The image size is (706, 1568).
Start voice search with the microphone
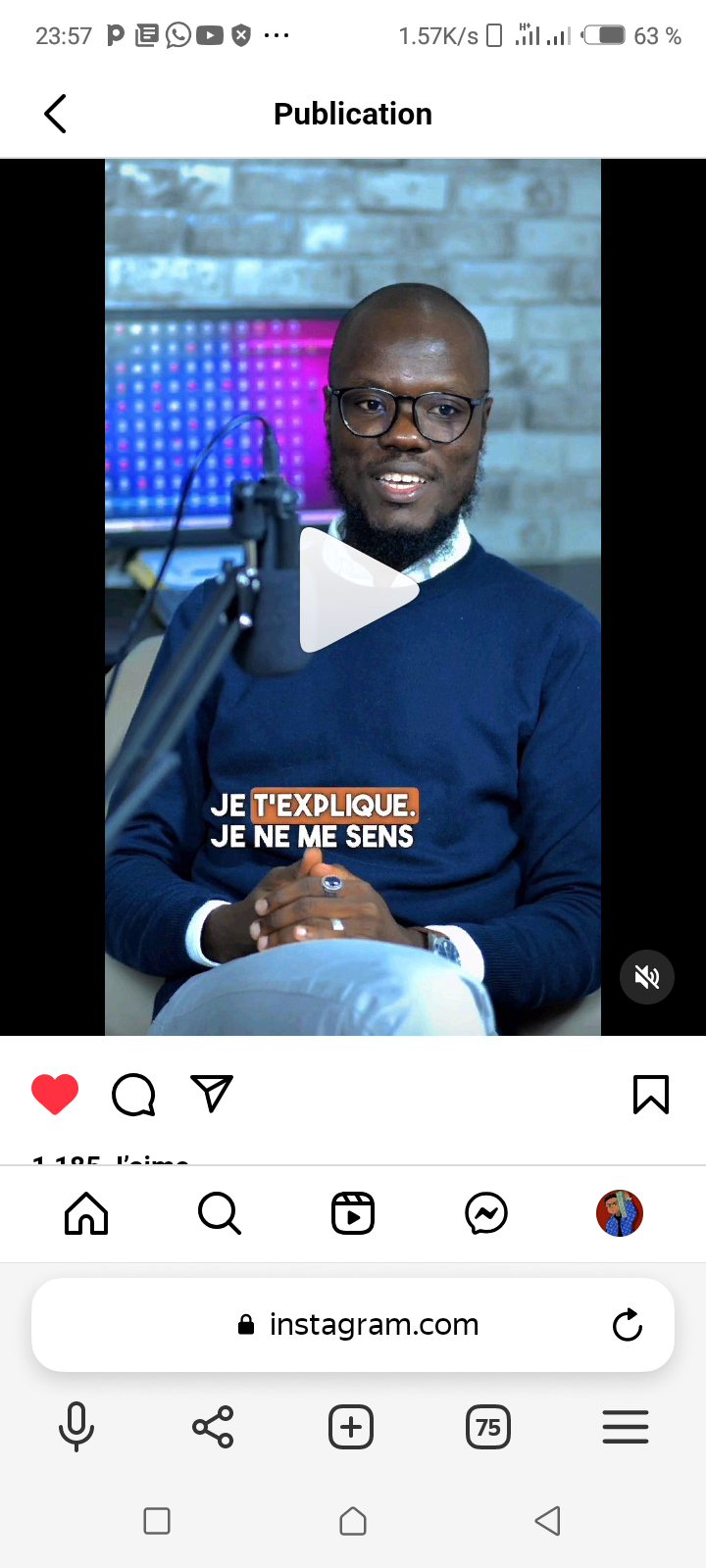(x=76, y=1427)
